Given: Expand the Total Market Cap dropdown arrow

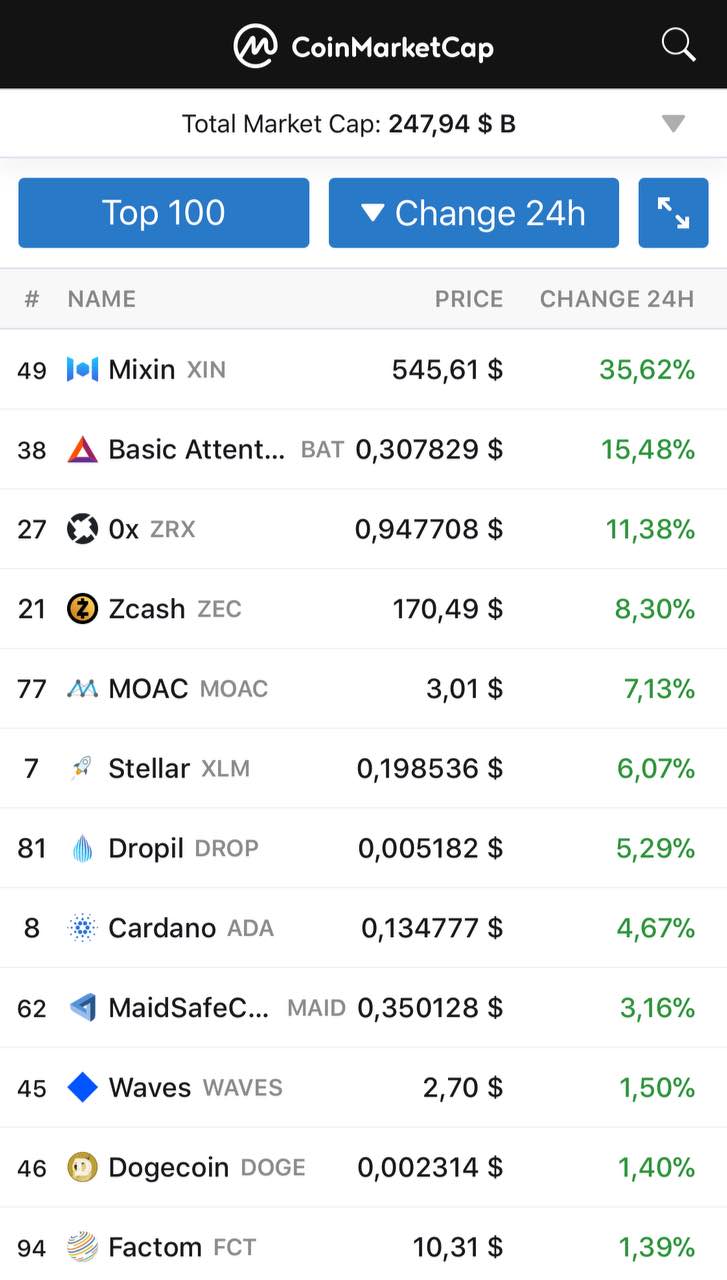Looking at the screenshot, I should pyautogui.click(x=673, y=124).
